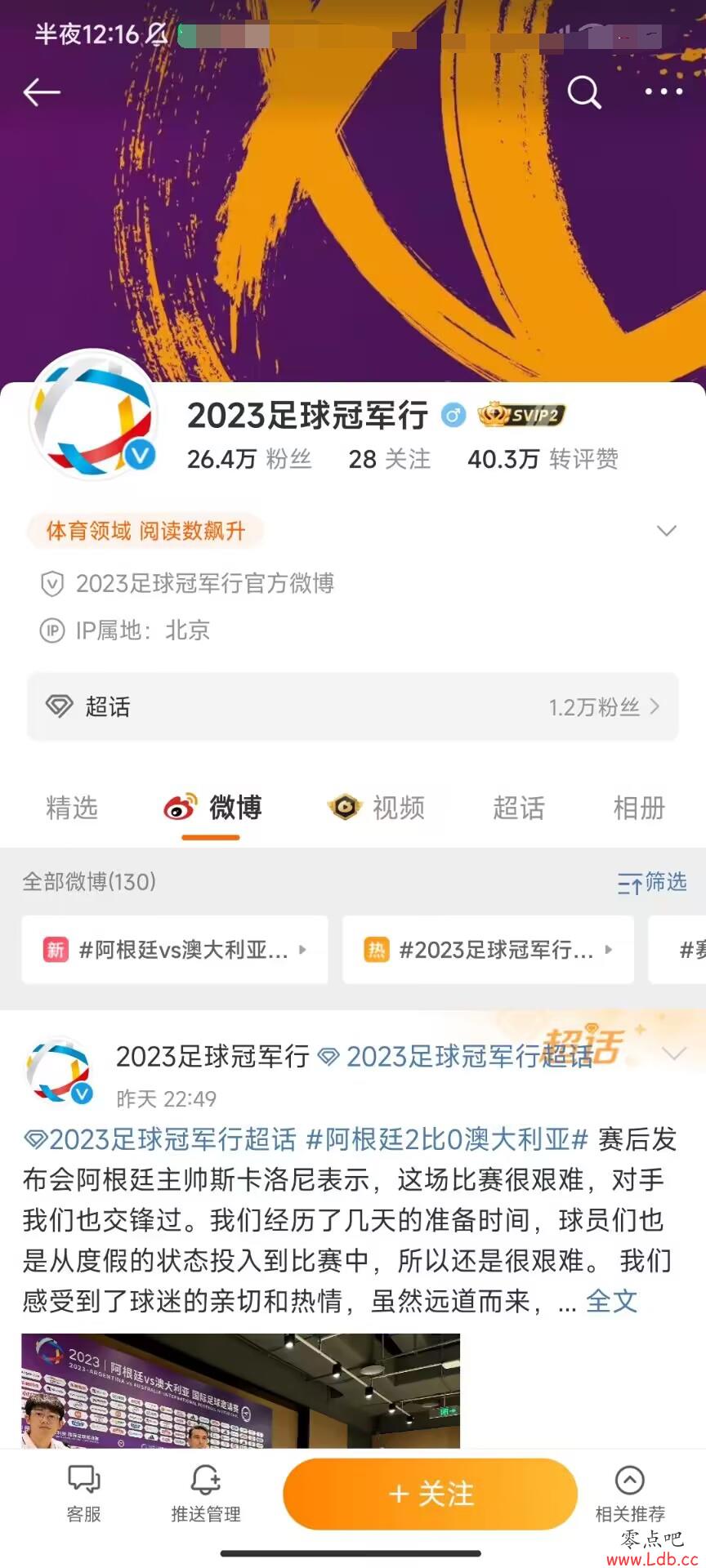Open the profile search icon
This screenshot has height=1568, width=706.
point(584,92)
